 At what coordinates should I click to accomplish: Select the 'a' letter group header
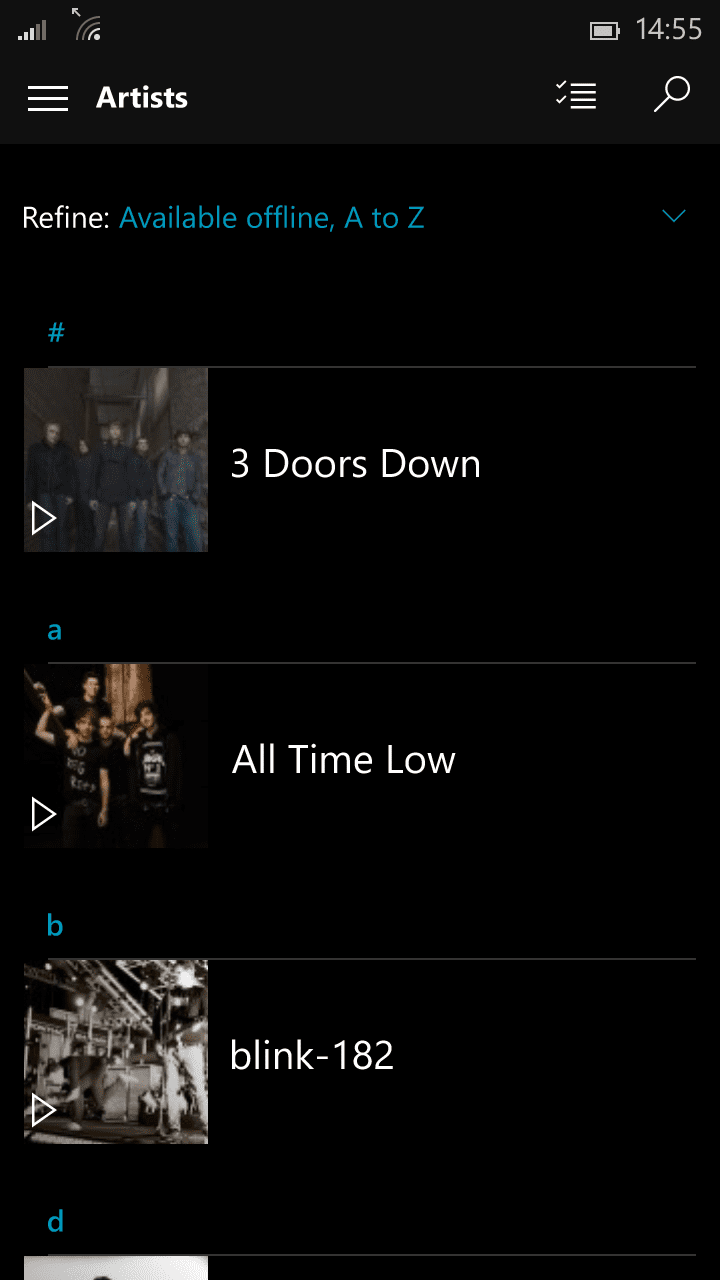click(x=55, y=631)
